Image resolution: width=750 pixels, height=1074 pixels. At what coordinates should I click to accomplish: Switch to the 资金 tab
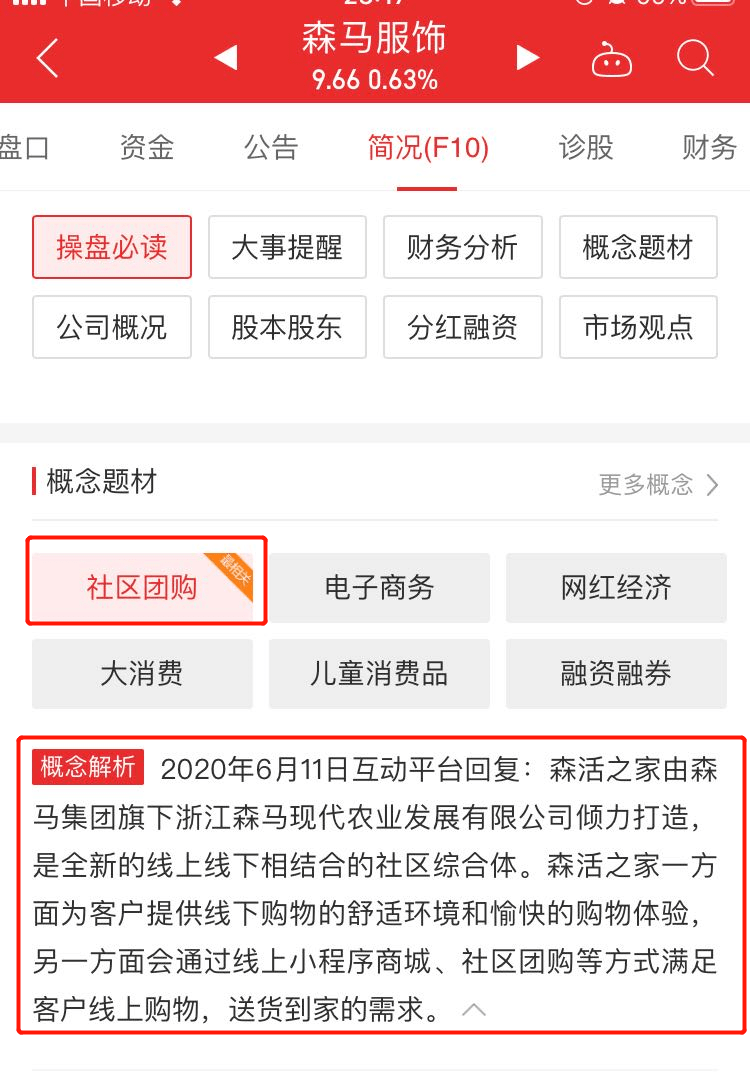click(x=146, y=148)
